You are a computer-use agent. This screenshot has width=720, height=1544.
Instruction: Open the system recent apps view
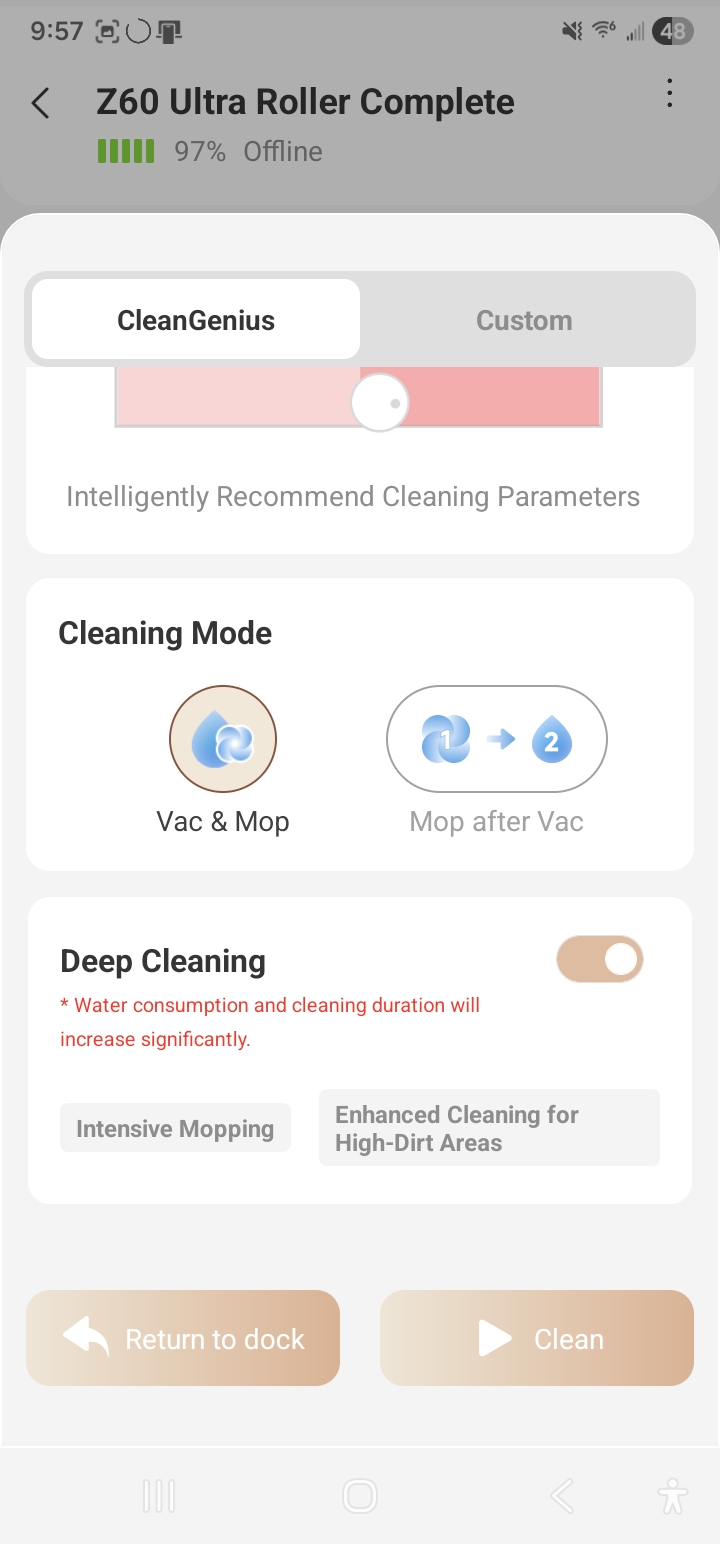(x=159, y=1496)
